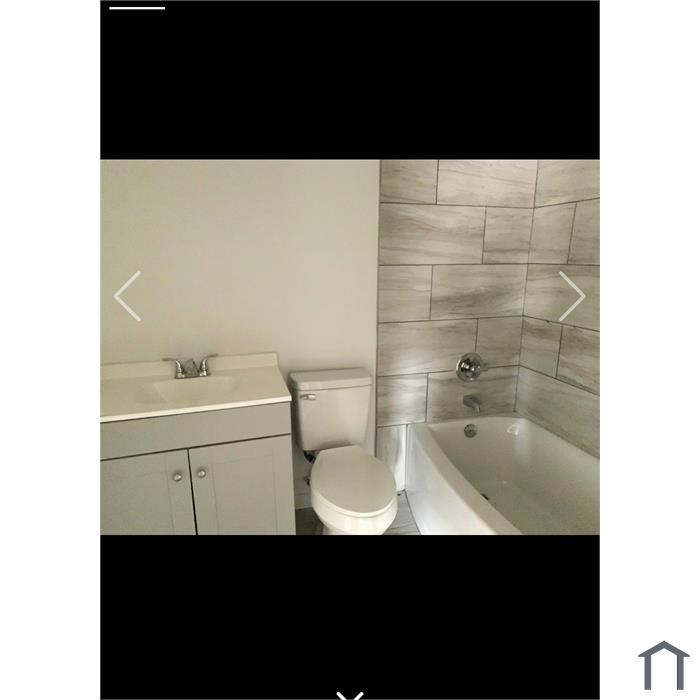Collapse the photo viewer with down chevron
Image resolution: width=700 pixels, height=700 pixels.
click(349, 694)
